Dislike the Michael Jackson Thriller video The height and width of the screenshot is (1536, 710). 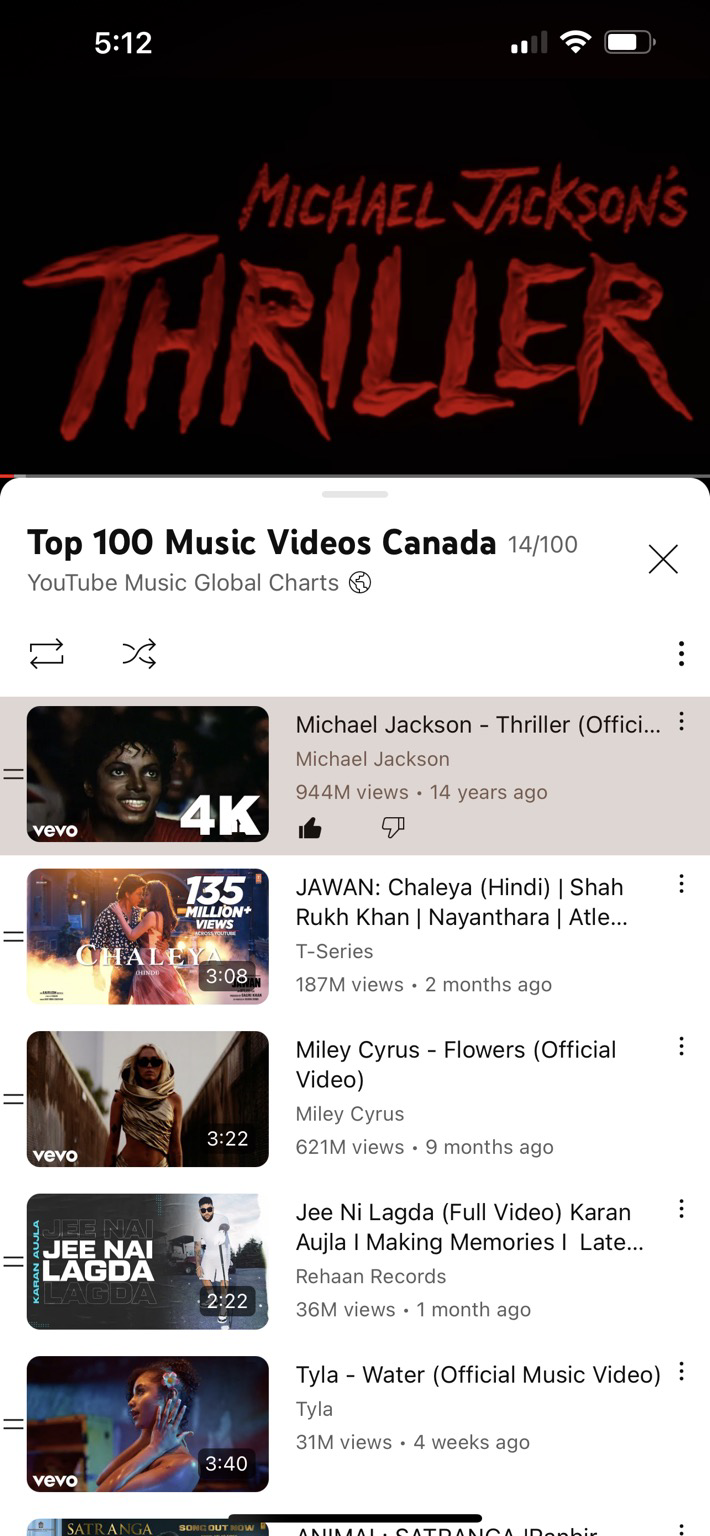393,828
